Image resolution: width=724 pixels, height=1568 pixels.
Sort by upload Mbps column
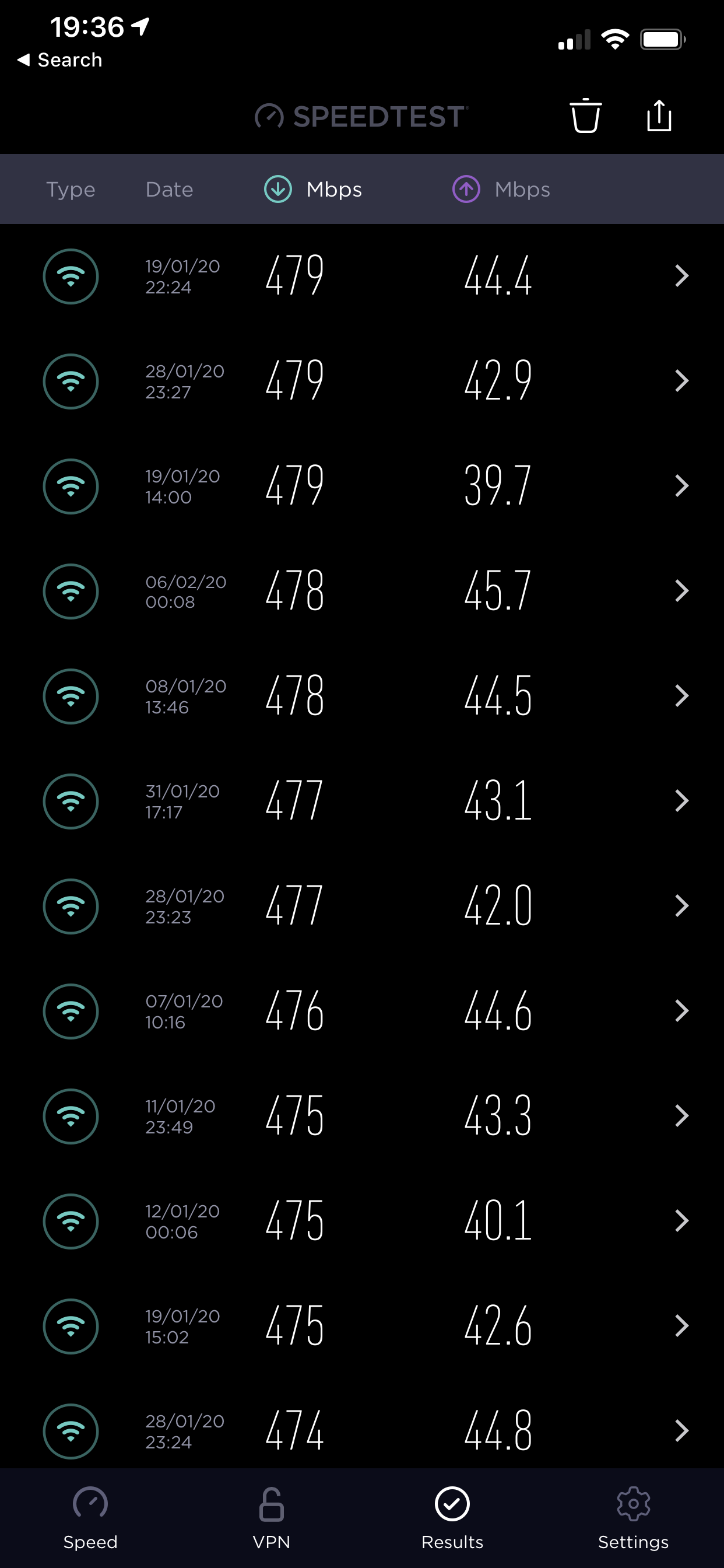click(x=502, y=190)
